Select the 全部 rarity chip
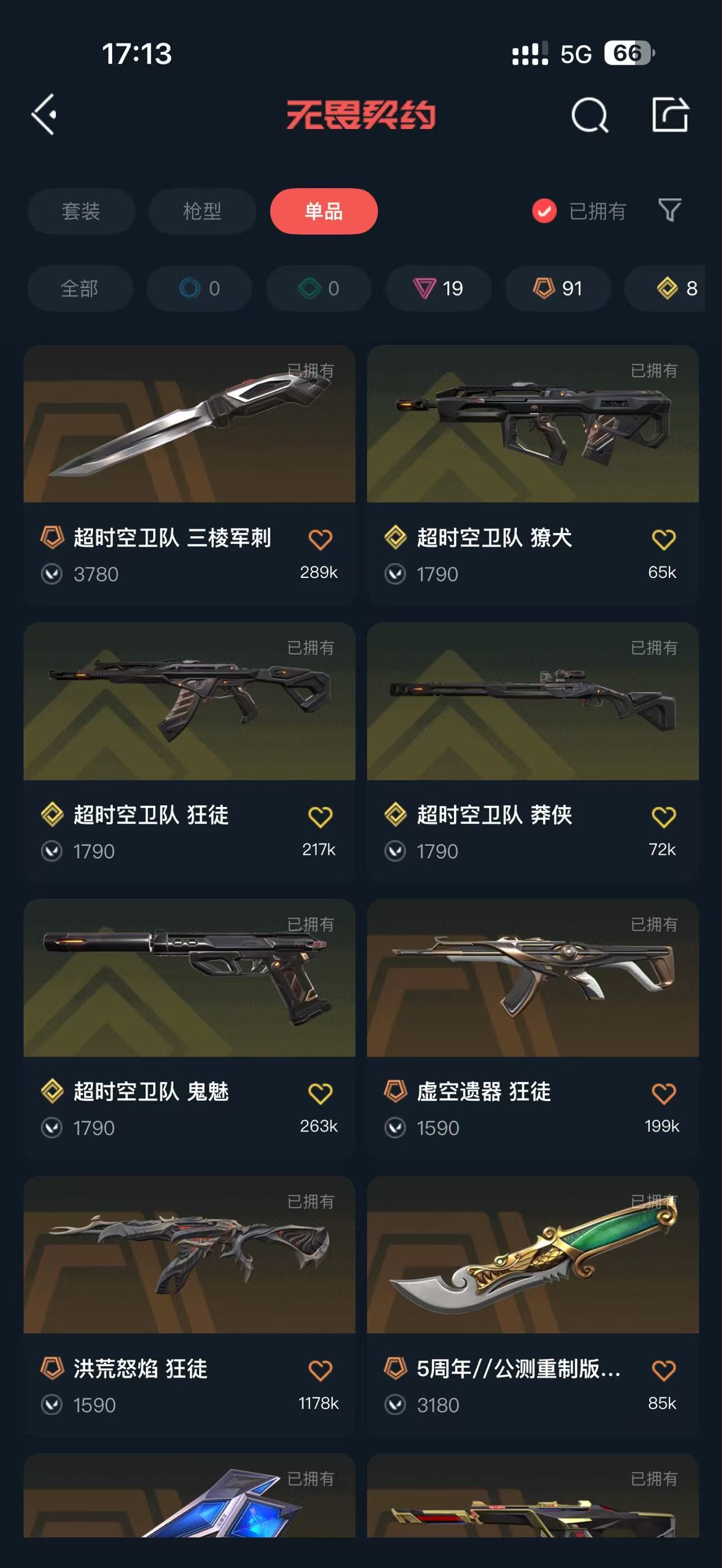 (80, 289)
